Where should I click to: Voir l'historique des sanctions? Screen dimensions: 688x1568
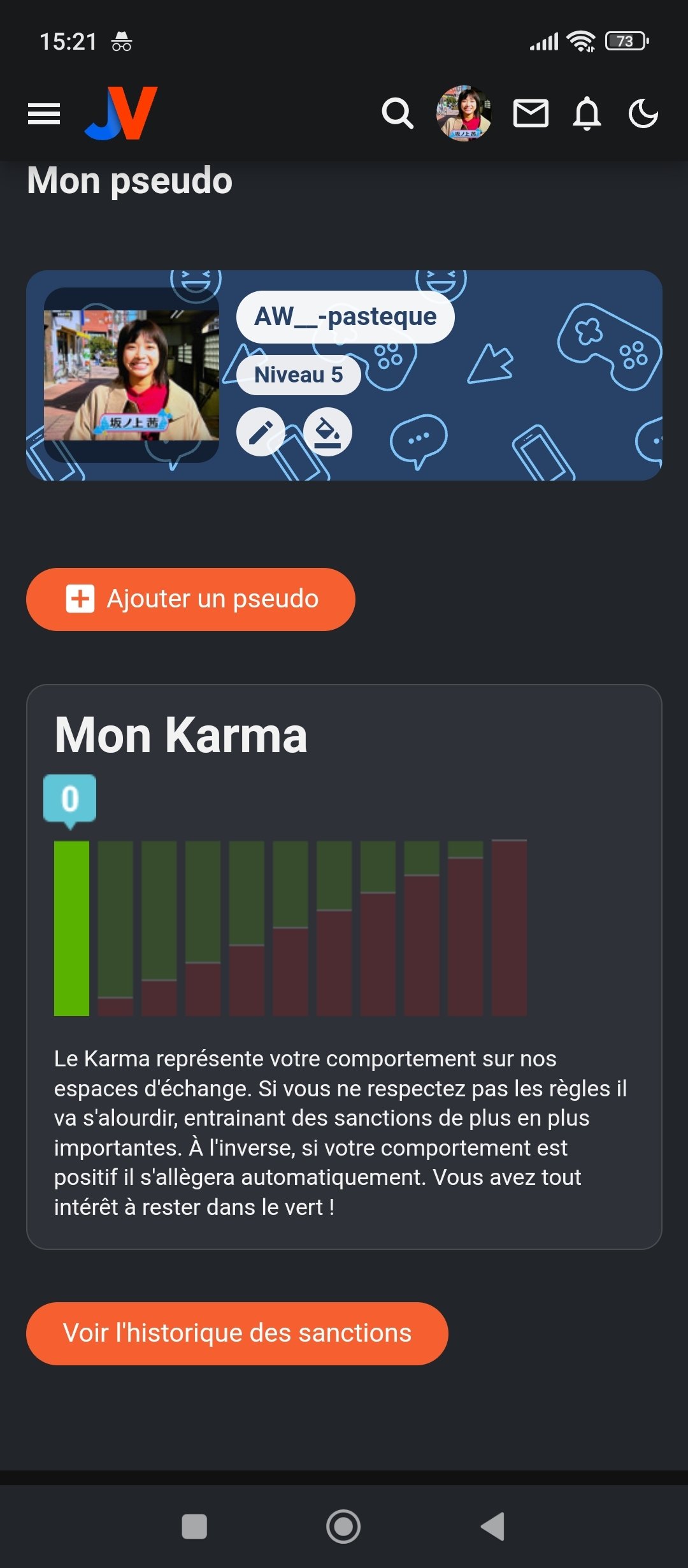[x=237, y=1333]
